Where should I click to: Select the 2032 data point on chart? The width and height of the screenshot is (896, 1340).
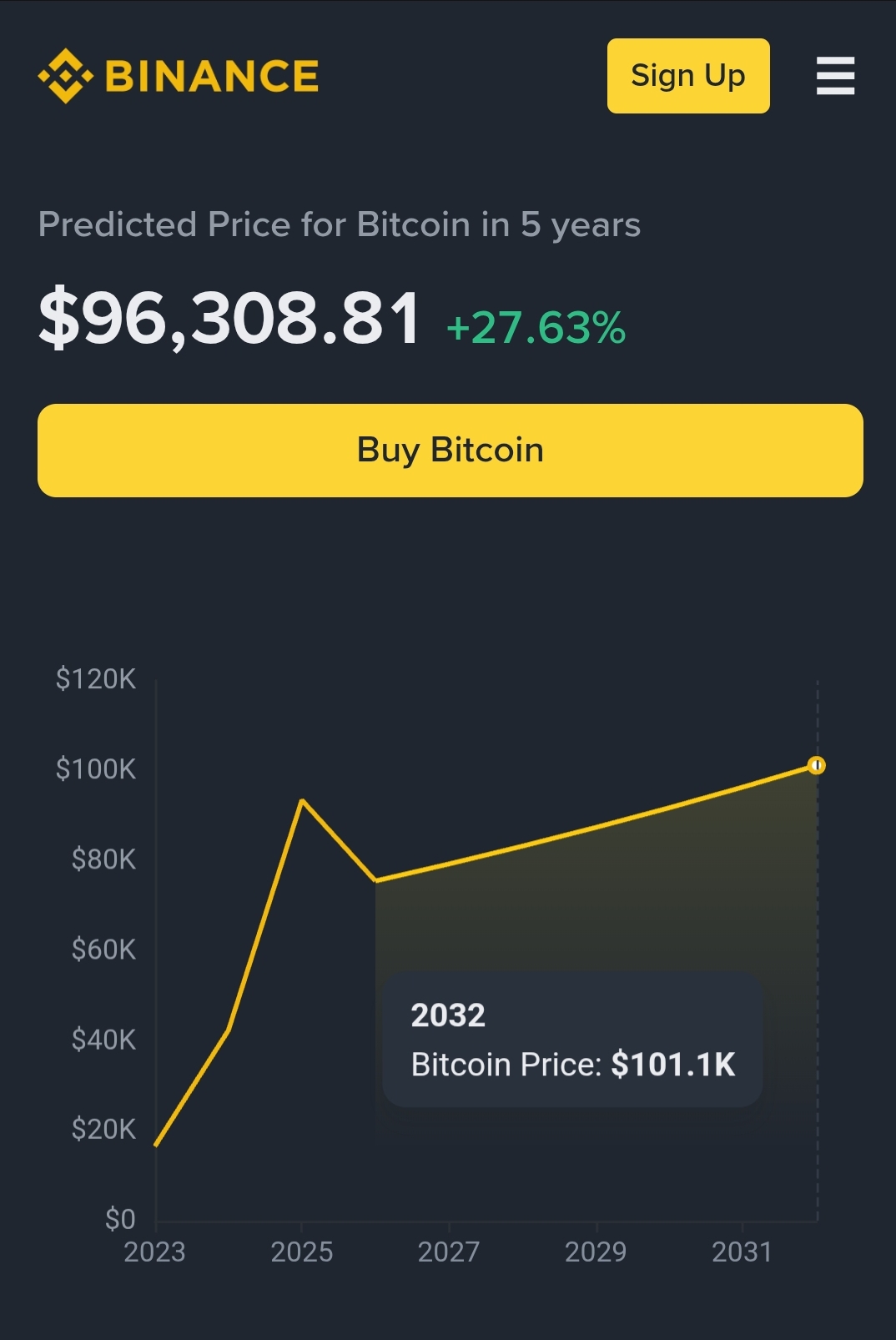pos(817,765)
